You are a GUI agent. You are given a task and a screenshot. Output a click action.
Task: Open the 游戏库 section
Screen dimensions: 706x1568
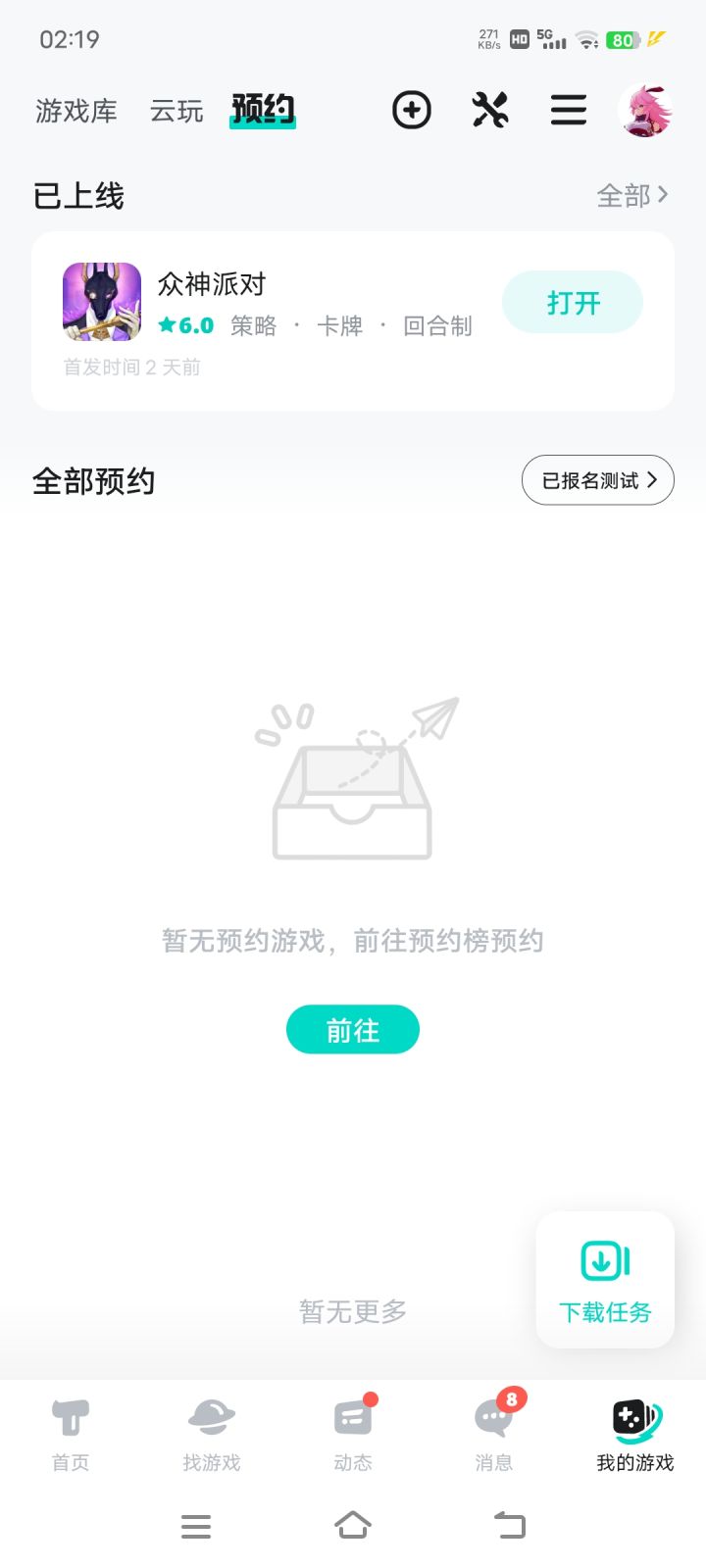76,110
